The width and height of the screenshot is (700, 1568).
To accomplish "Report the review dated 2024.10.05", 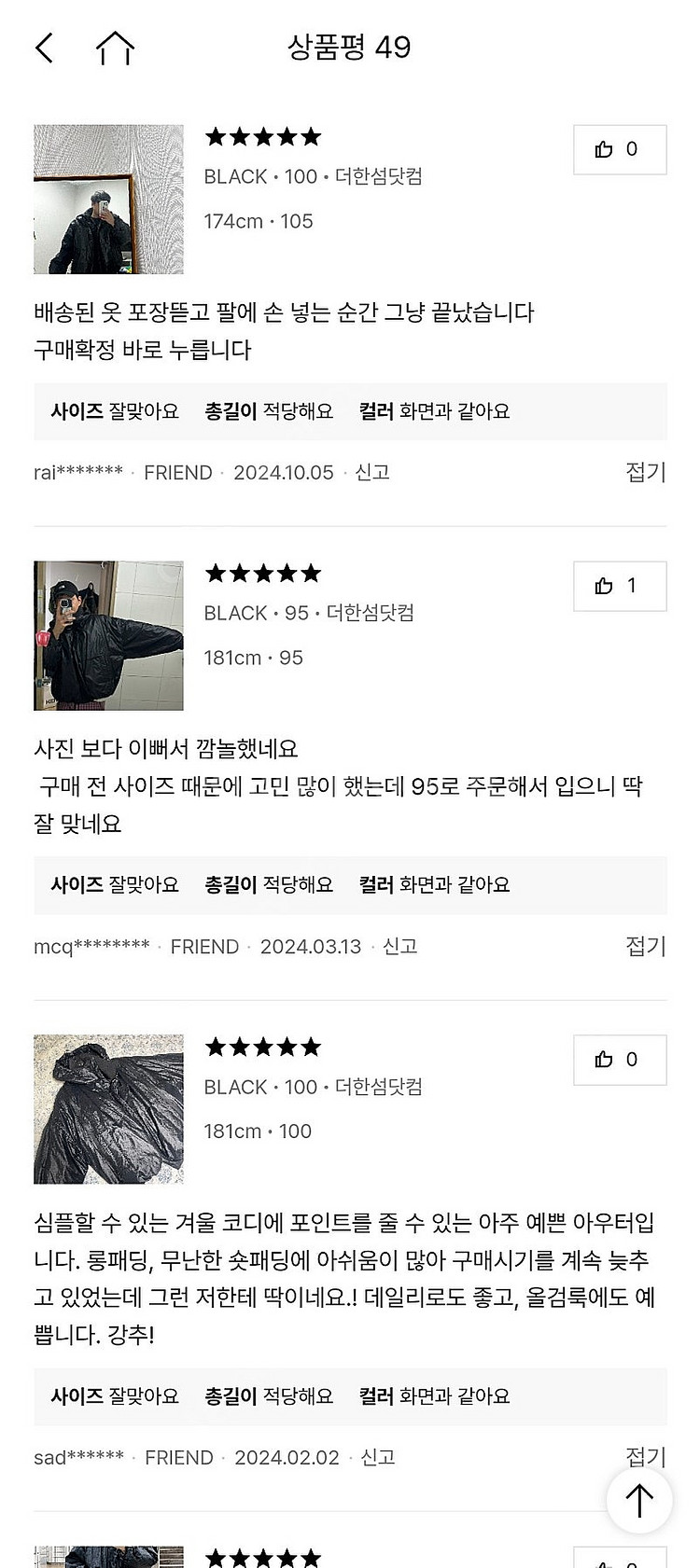I will click(x=372, y=472).
